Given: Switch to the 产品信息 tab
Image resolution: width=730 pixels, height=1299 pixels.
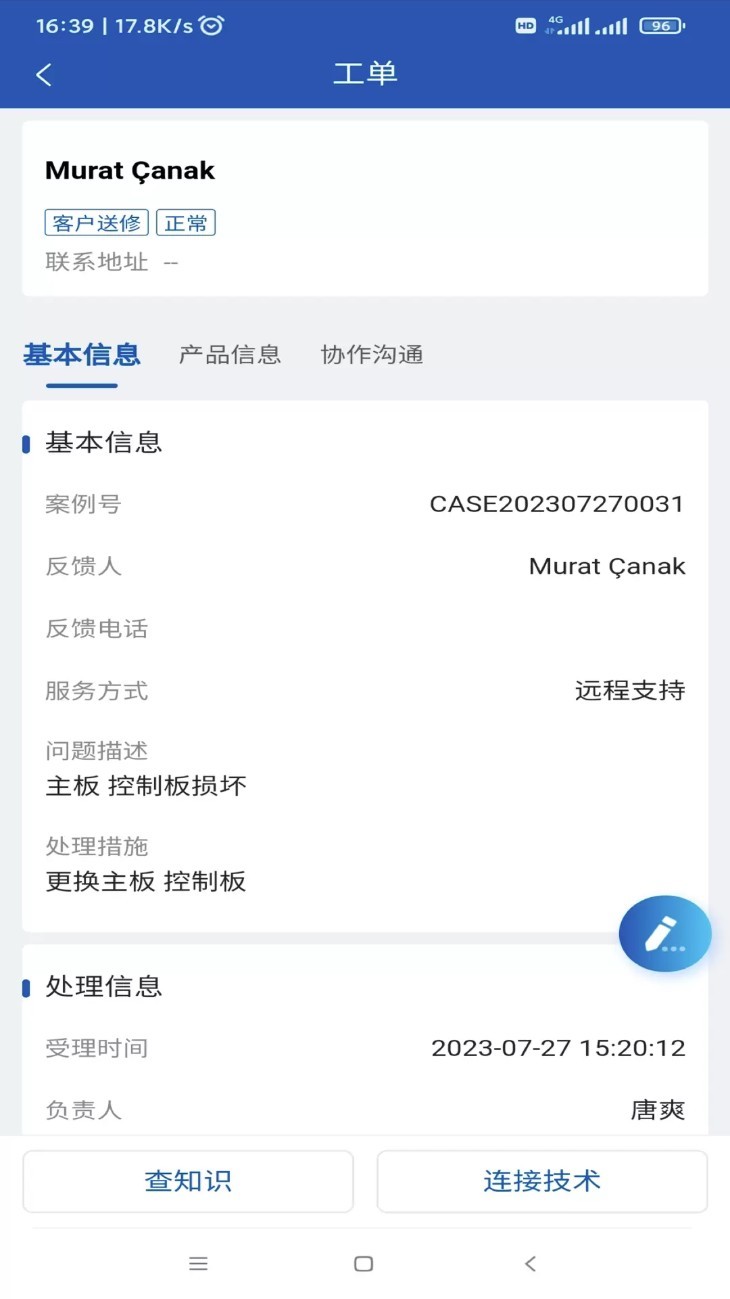Looking at the screenshot, I should point(230,354).
